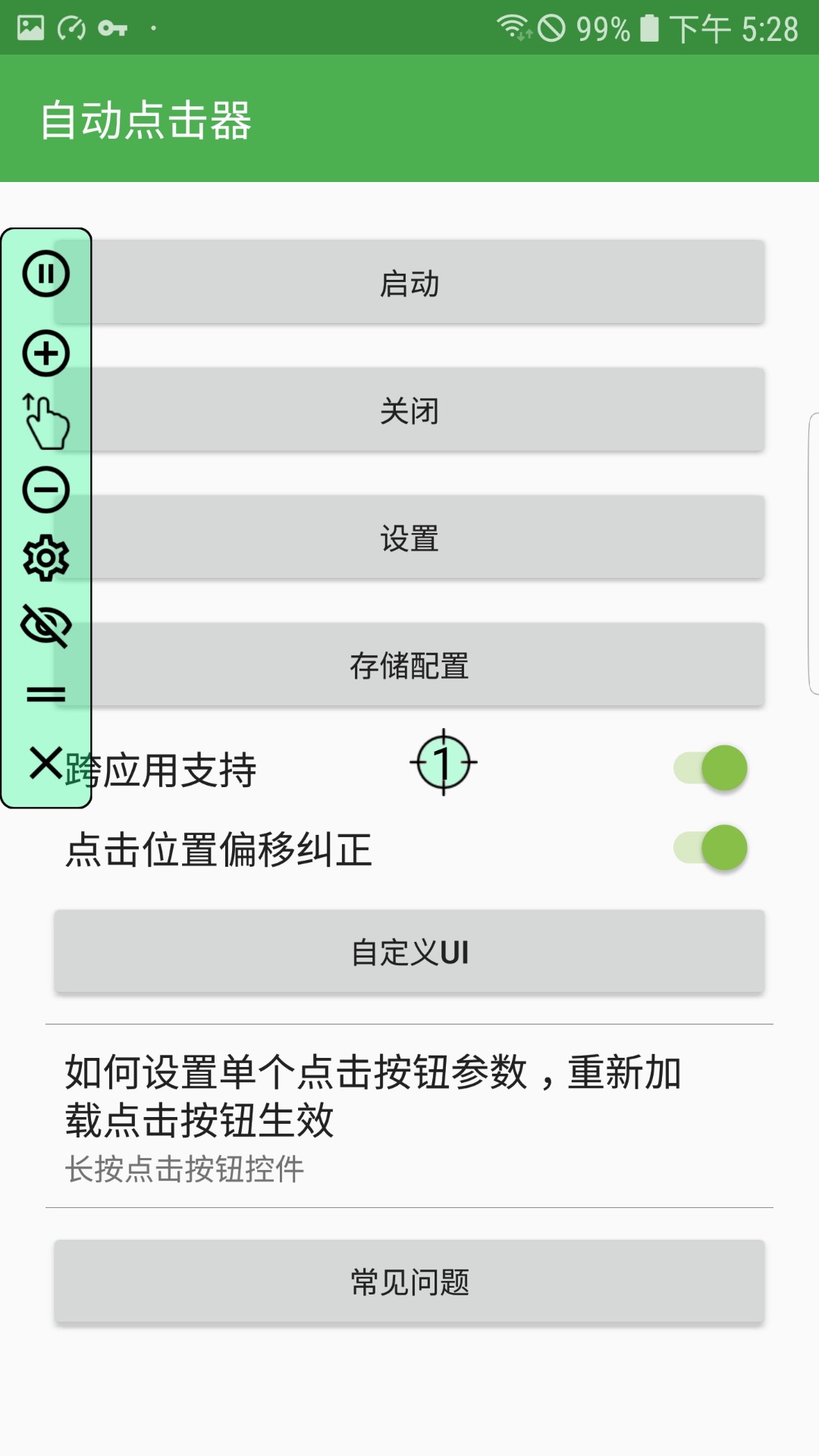819x1456 pixels.
Task: Turn off 点击位置偏移纠正
Action: (709, 850)
